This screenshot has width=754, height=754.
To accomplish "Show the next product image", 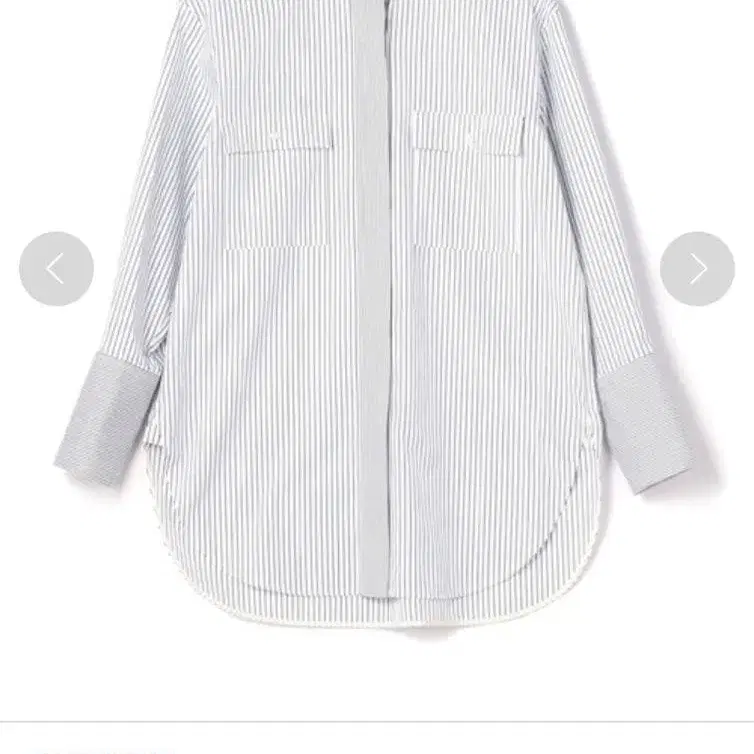I will pyautogui.click(x=697, y=269).
